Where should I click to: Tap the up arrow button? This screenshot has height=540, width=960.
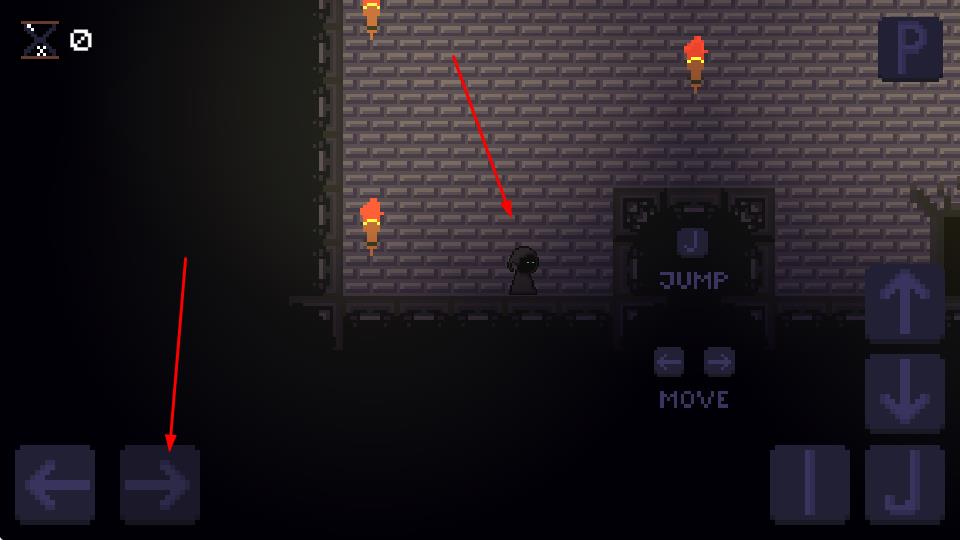(905, 304)
